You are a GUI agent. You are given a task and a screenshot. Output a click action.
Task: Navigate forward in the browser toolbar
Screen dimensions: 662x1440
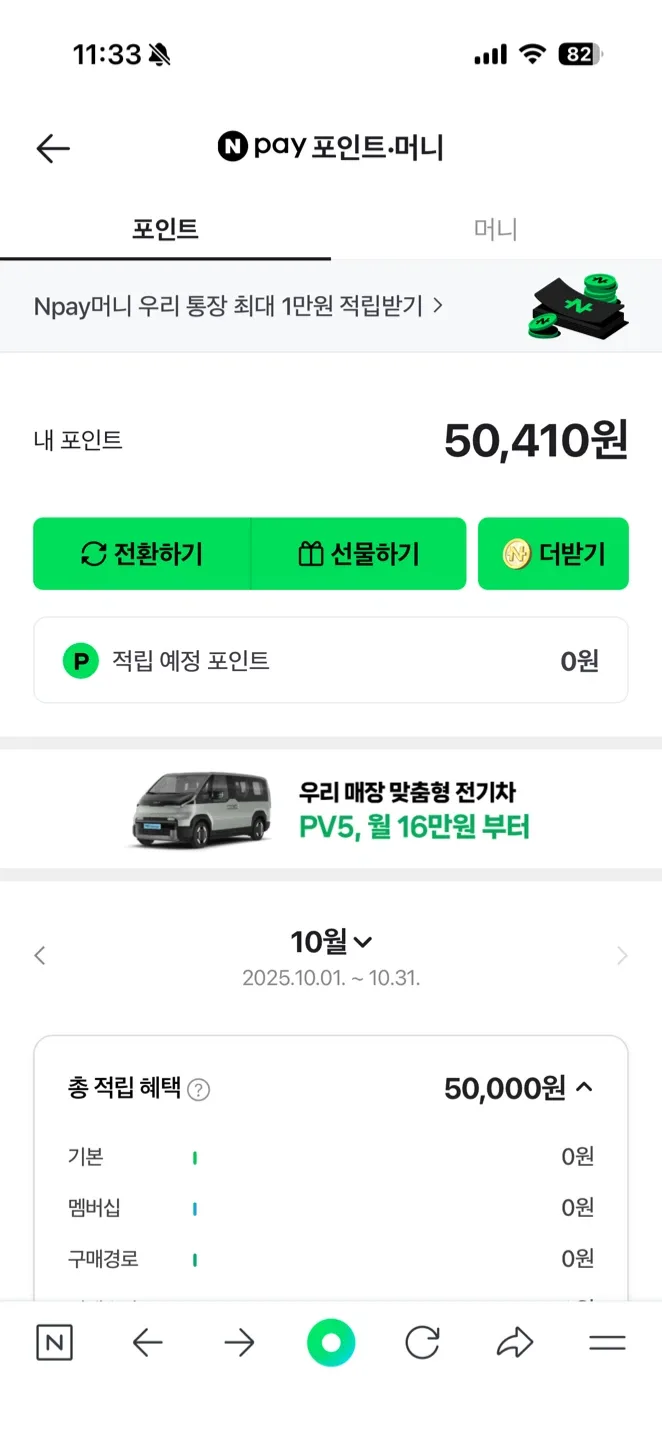239,1343
